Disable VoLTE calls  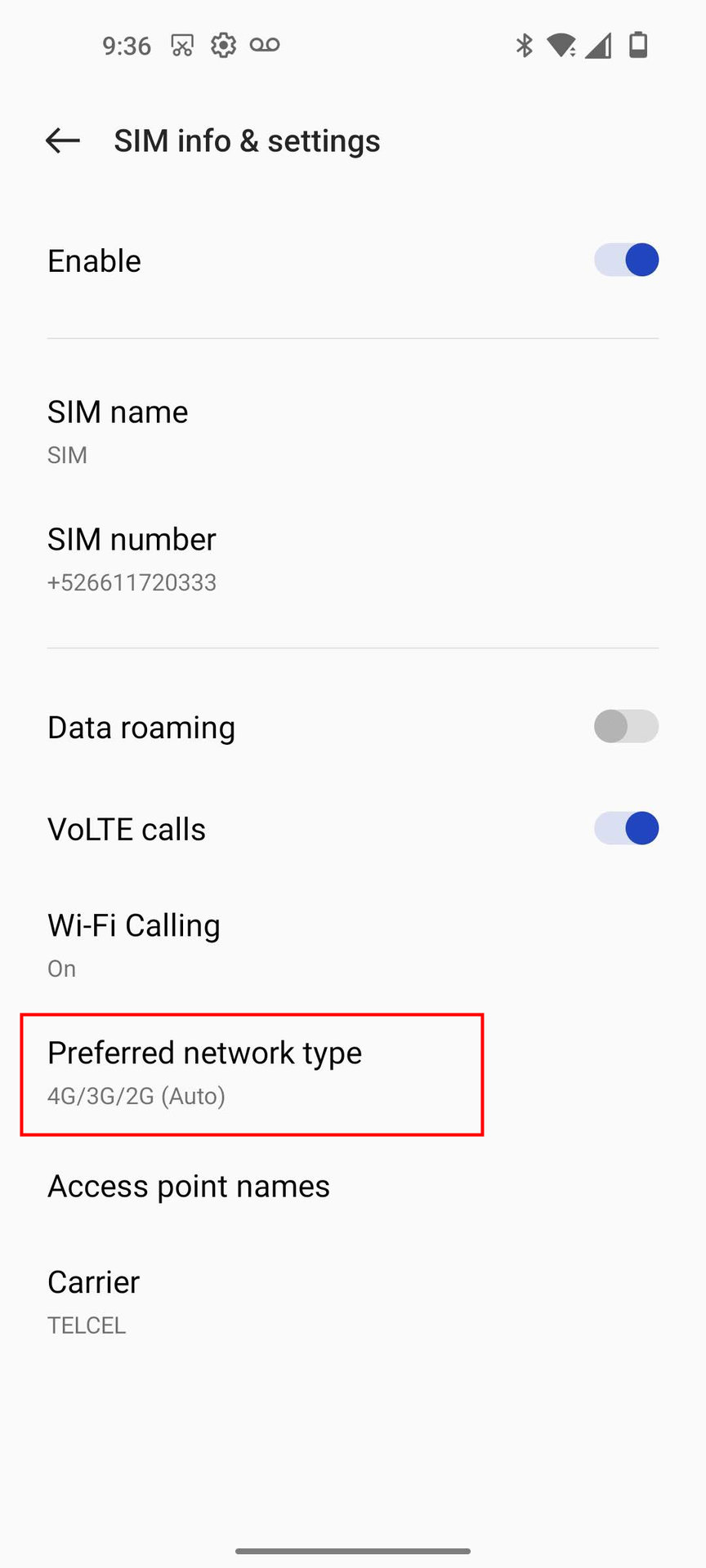coord(625,829)
